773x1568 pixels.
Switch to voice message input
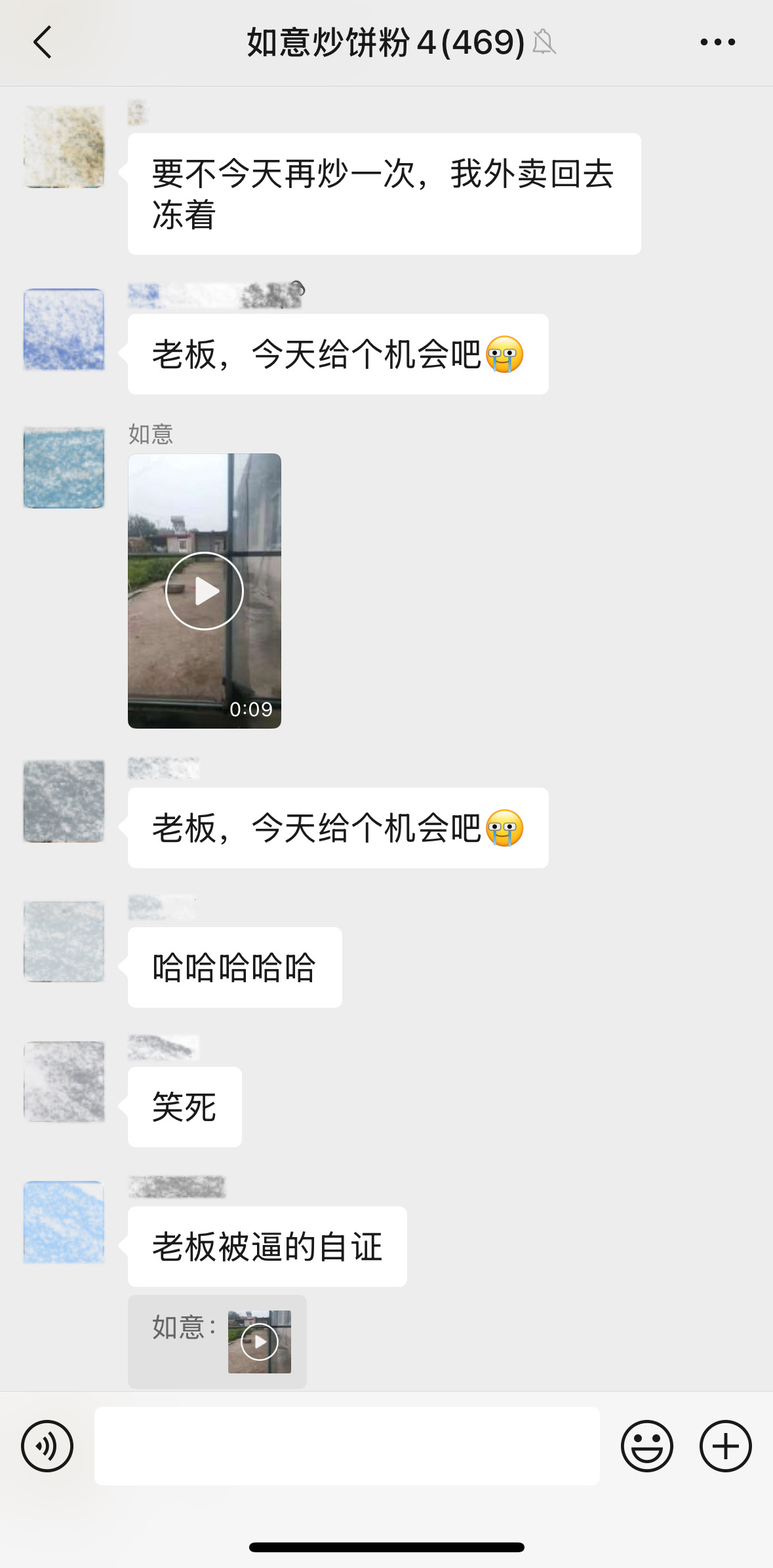point(47,1446)
